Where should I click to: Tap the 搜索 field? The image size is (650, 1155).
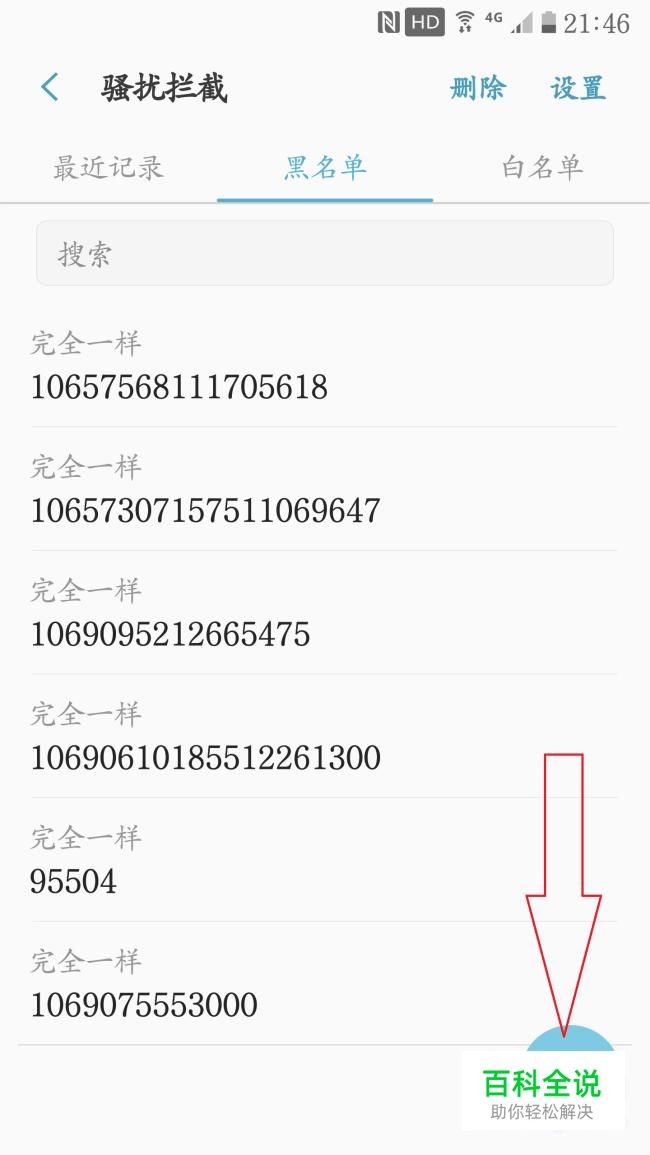(x=325, y=253)
